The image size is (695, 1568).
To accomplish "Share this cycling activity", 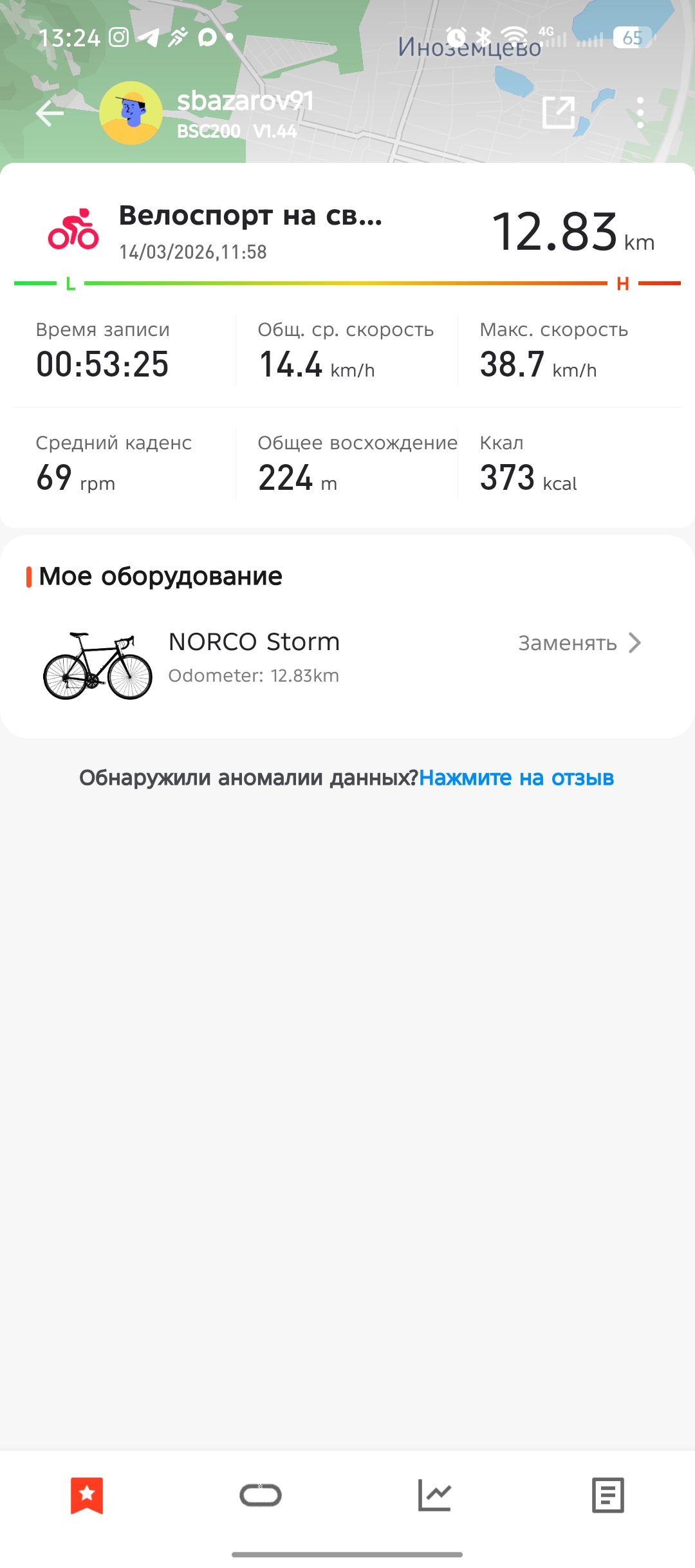I will pyautogui.click(x=559, y=113).
